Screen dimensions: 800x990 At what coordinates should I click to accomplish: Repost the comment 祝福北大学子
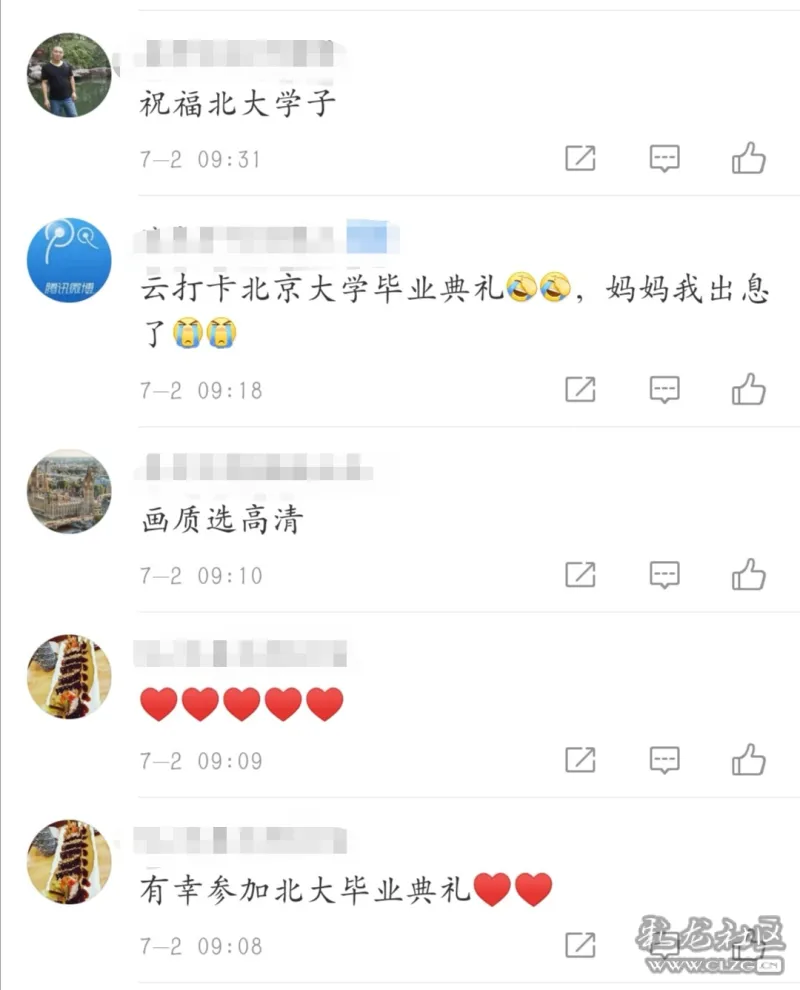580,158
